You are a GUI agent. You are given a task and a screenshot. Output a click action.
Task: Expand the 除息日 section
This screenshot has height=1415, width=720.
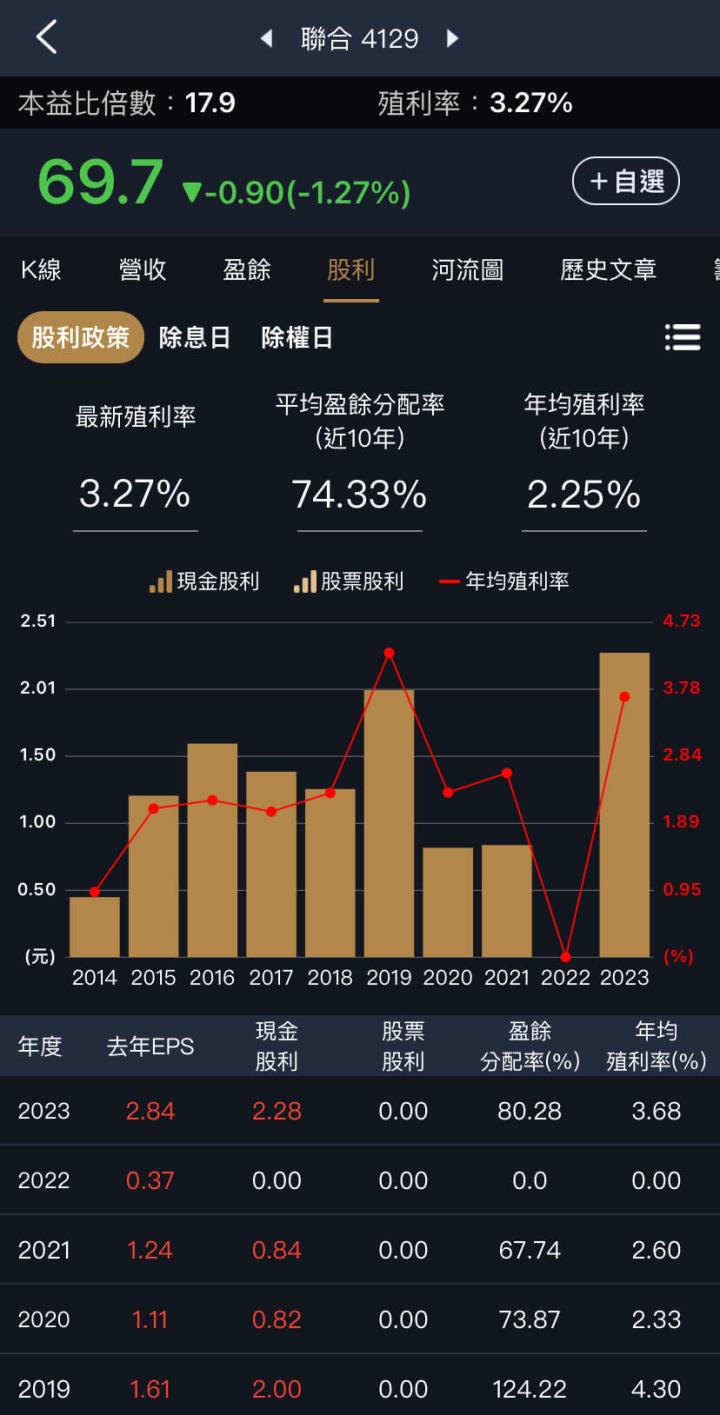(x=196, y=338)
